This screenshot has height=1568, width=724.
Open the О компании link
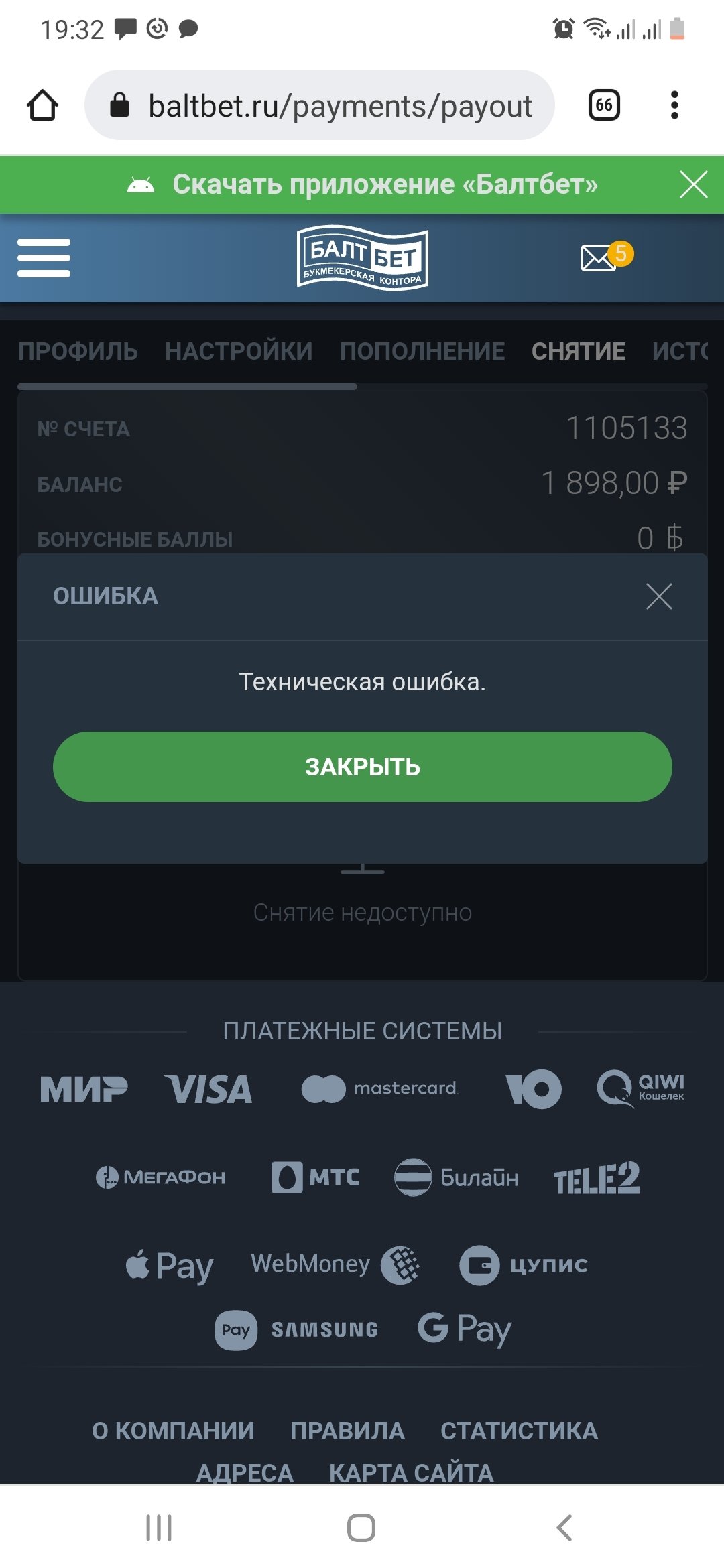(173, 1430)
